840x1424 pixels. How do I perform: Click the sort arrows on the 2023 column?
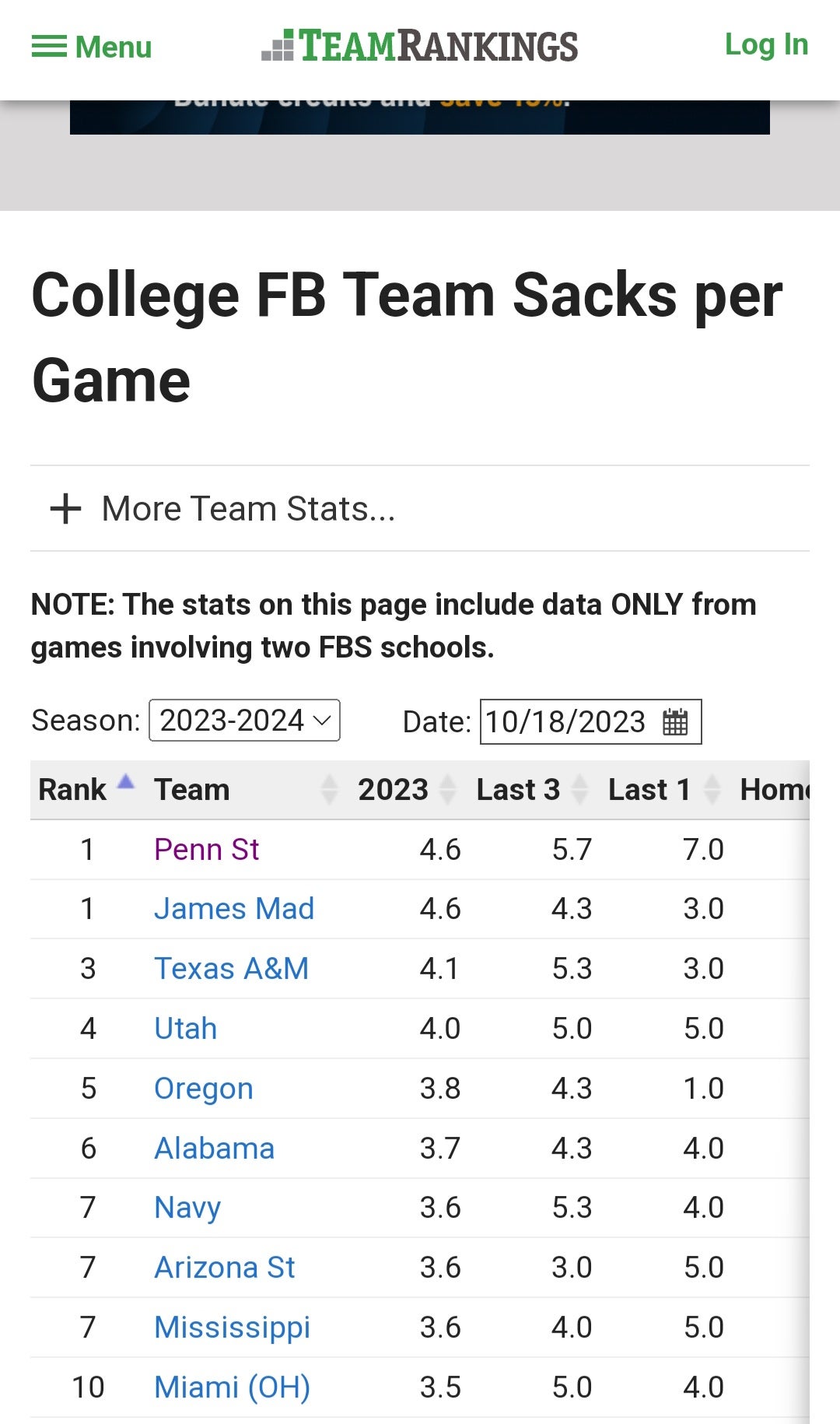447,789
